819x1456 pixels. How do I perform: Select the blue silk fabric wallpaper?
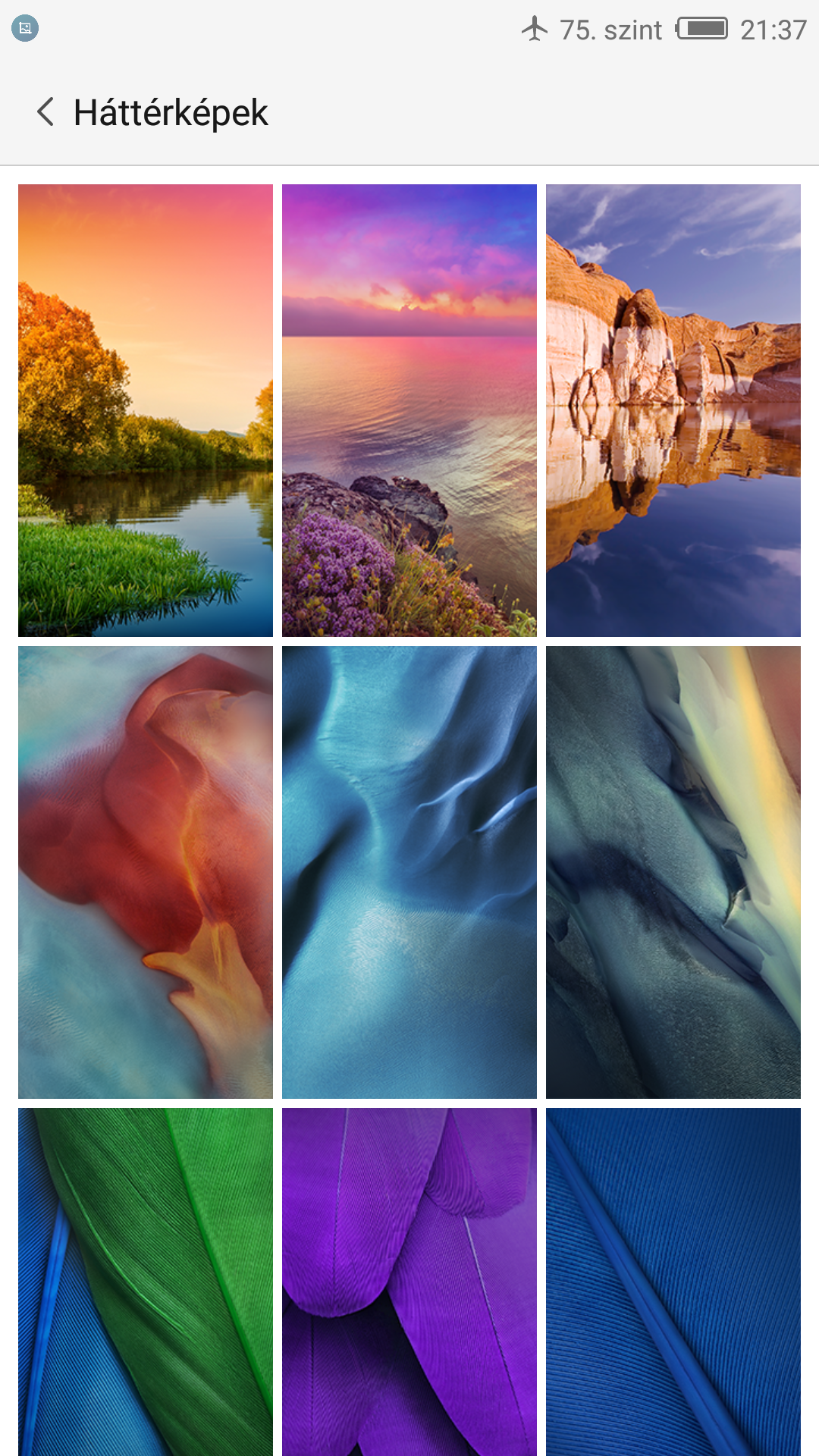click(x=409, y=872)
